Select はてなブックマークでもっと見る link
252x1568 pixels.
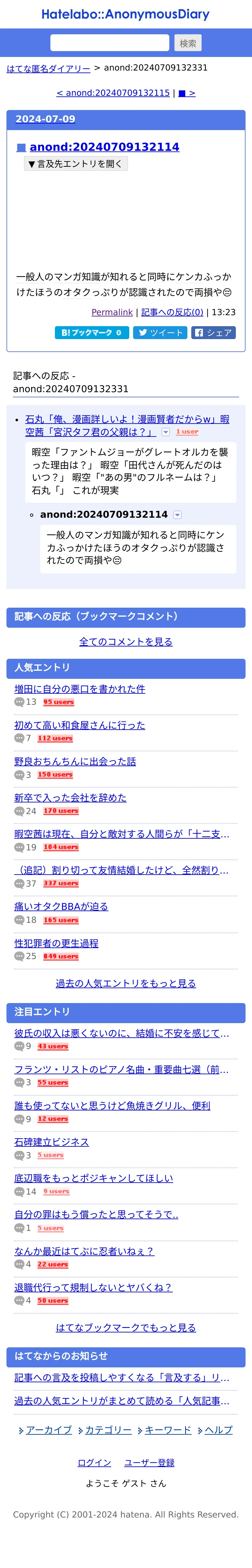coord(126,1327)
